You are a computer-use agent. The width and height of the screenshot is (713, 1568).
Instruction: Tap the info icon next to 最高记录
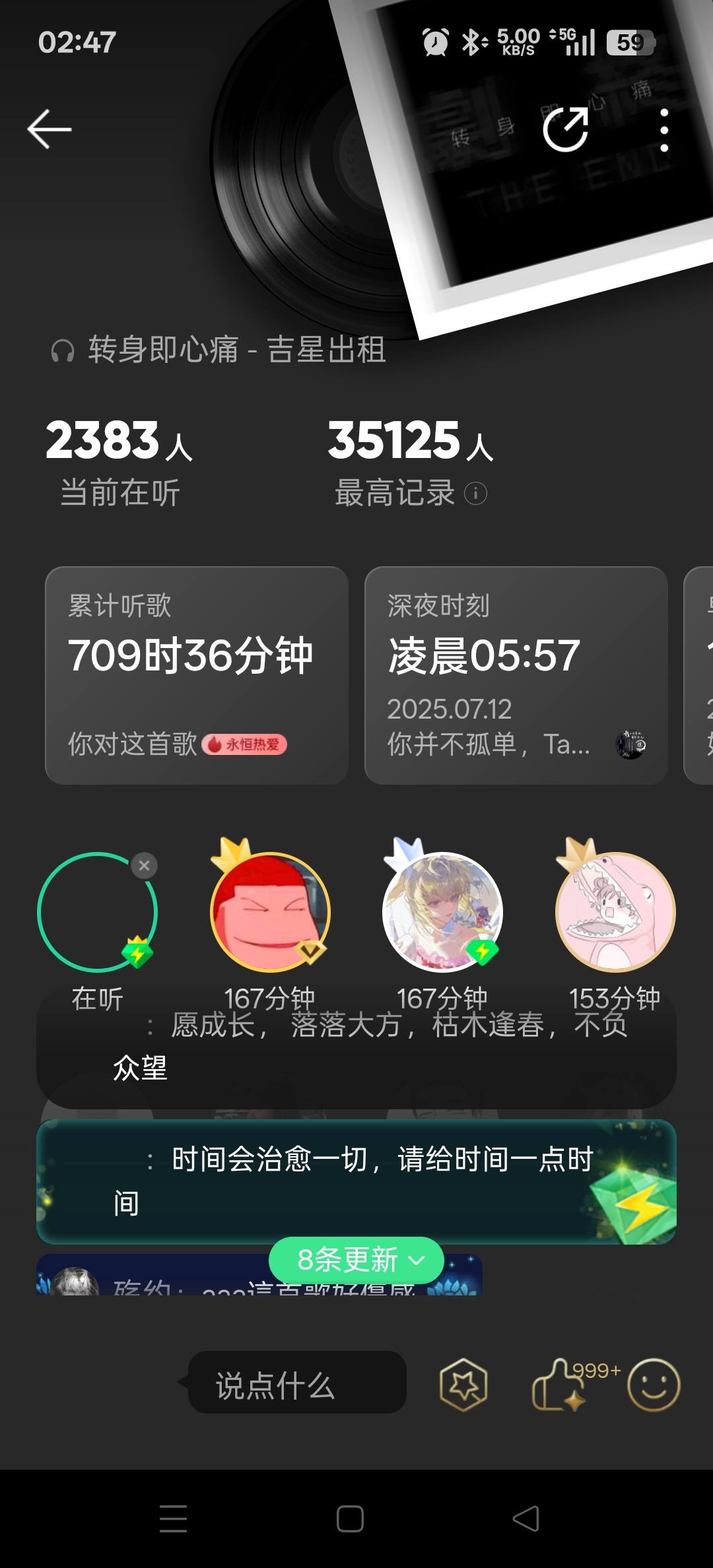tap(475, 493)
